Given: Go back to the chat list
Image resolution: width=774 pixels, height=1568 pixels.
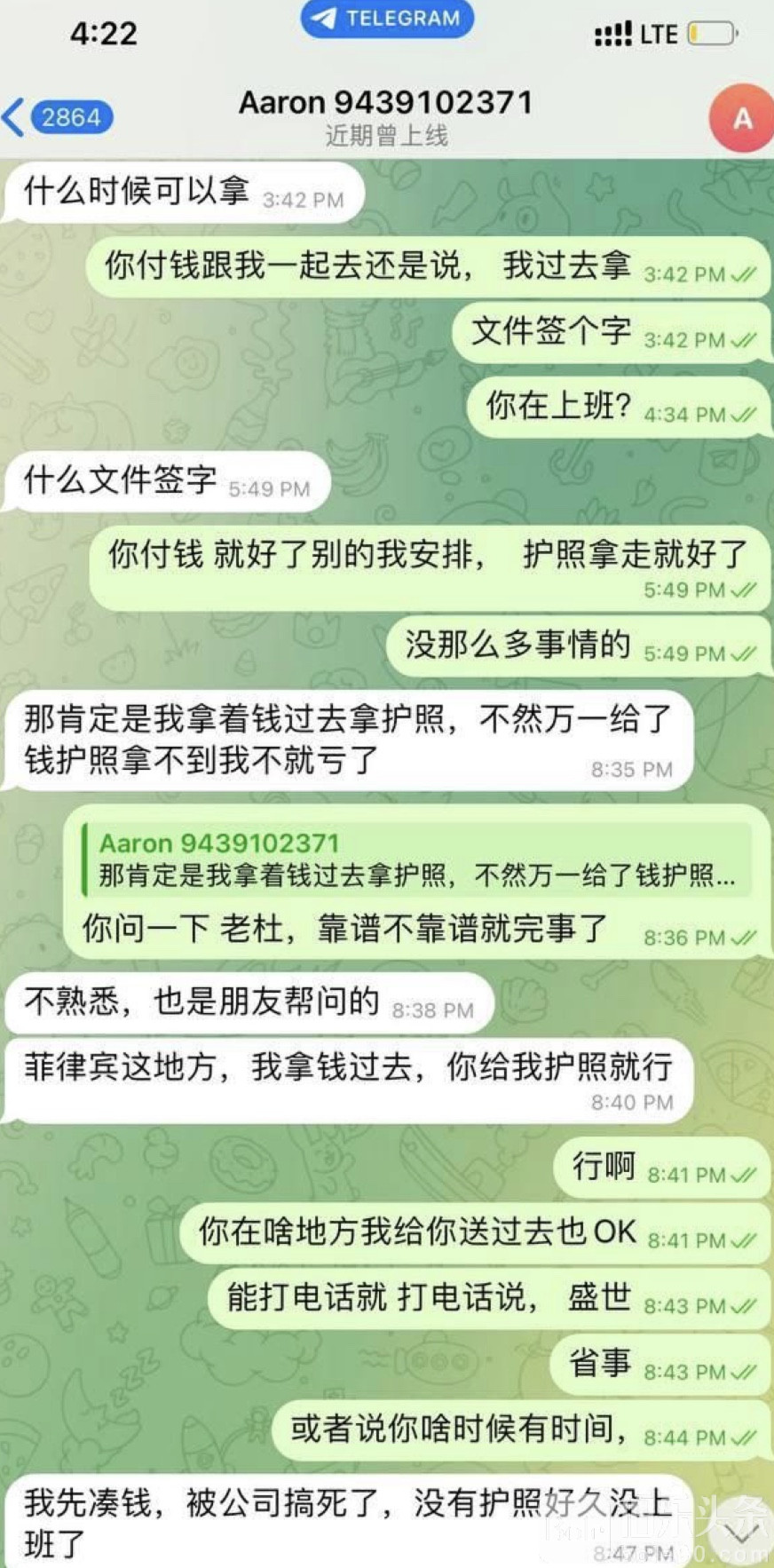Looking at the screenshot, I should 55,117.
